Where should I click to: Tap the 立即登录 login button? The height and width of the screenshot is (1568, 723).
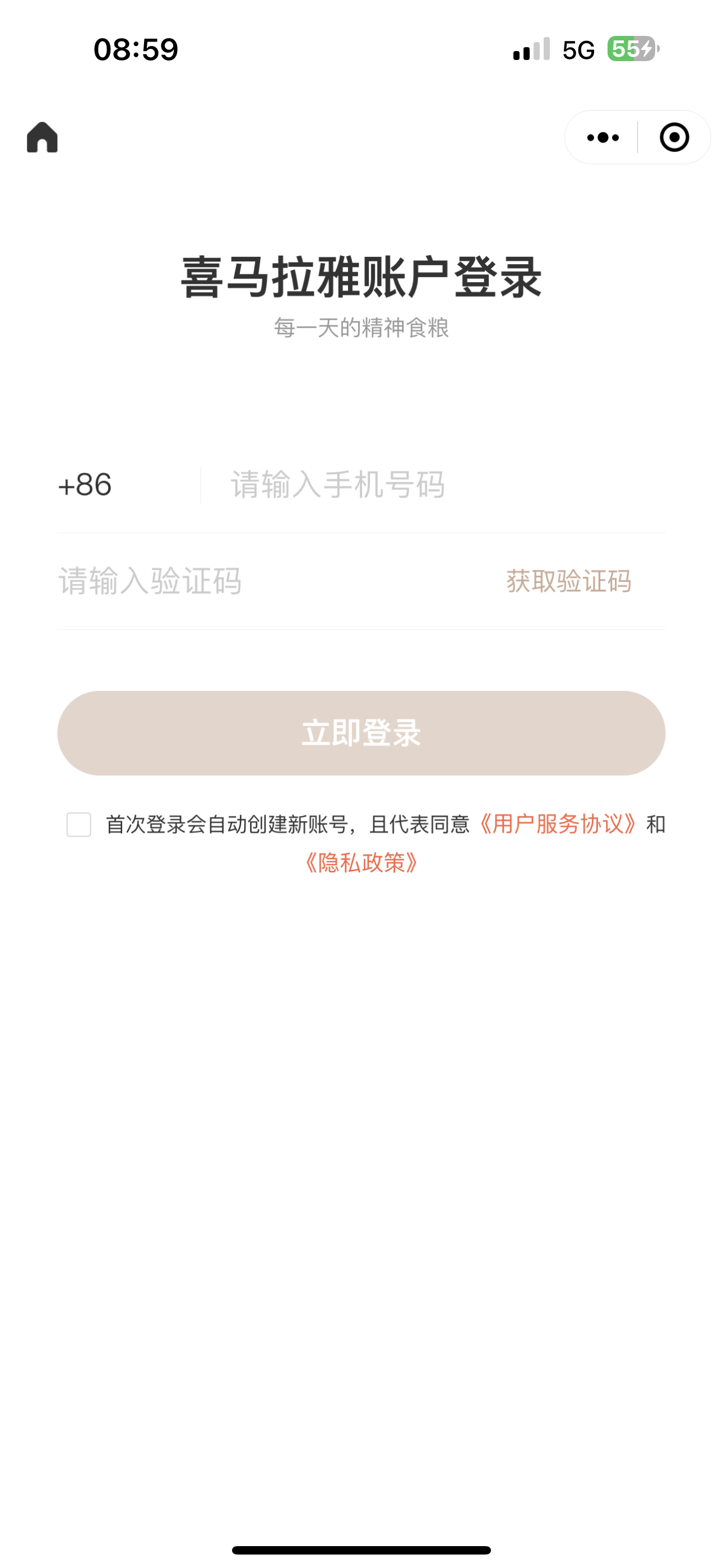361,733
